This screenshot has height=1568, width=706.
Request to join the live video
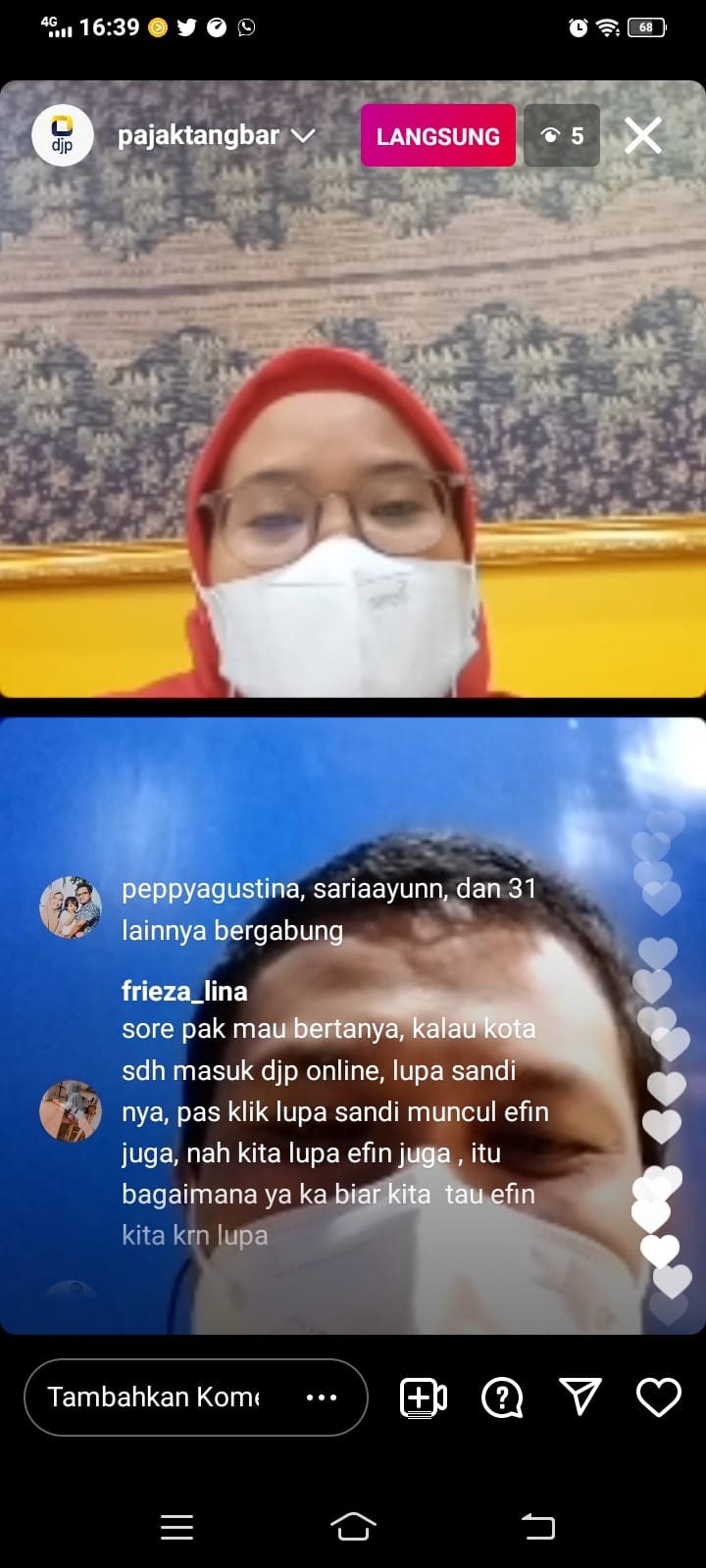pyautogui.click(x=424, y=1397)
